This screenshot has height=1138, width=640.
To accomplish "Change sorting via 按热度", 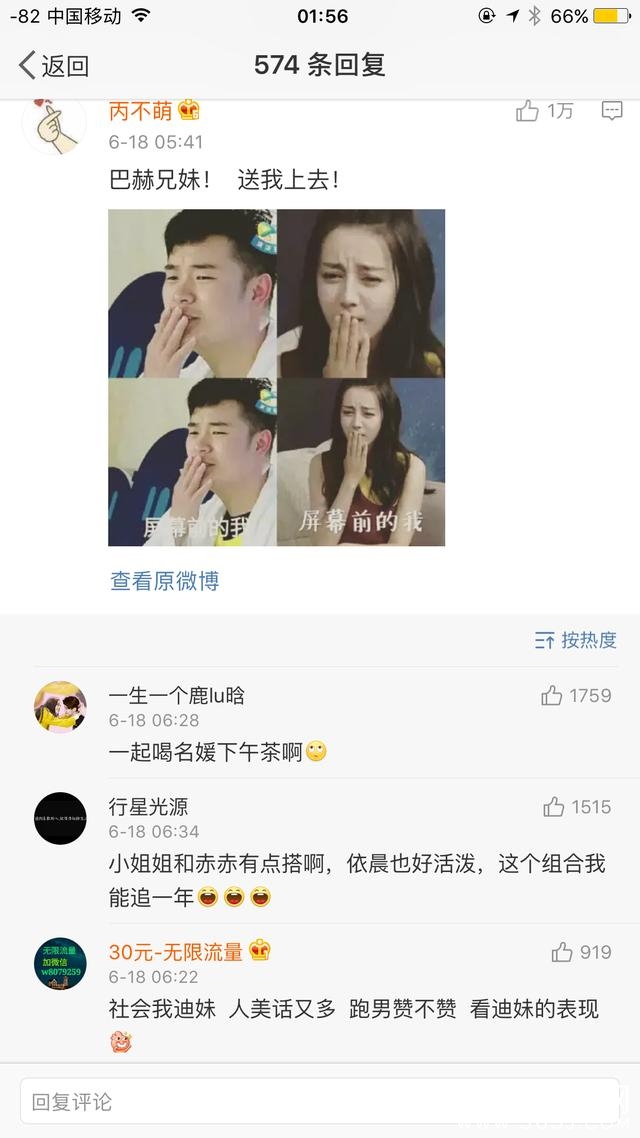I will [576, 640].
